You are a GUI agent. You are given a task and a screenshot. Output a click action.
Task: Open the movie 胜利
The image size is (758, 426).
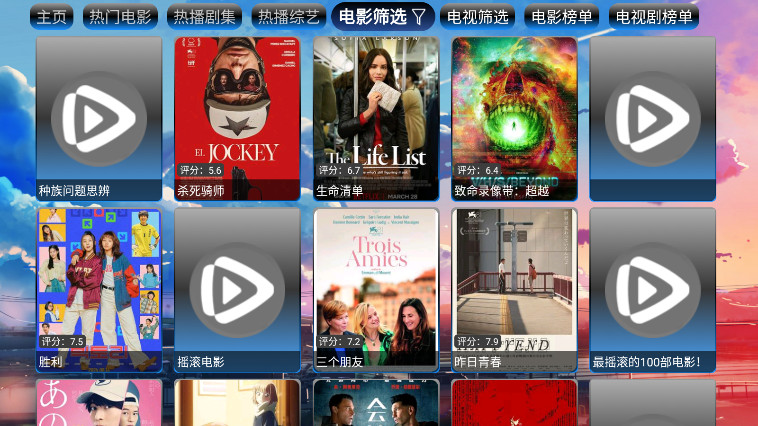(x=98, y=290)
